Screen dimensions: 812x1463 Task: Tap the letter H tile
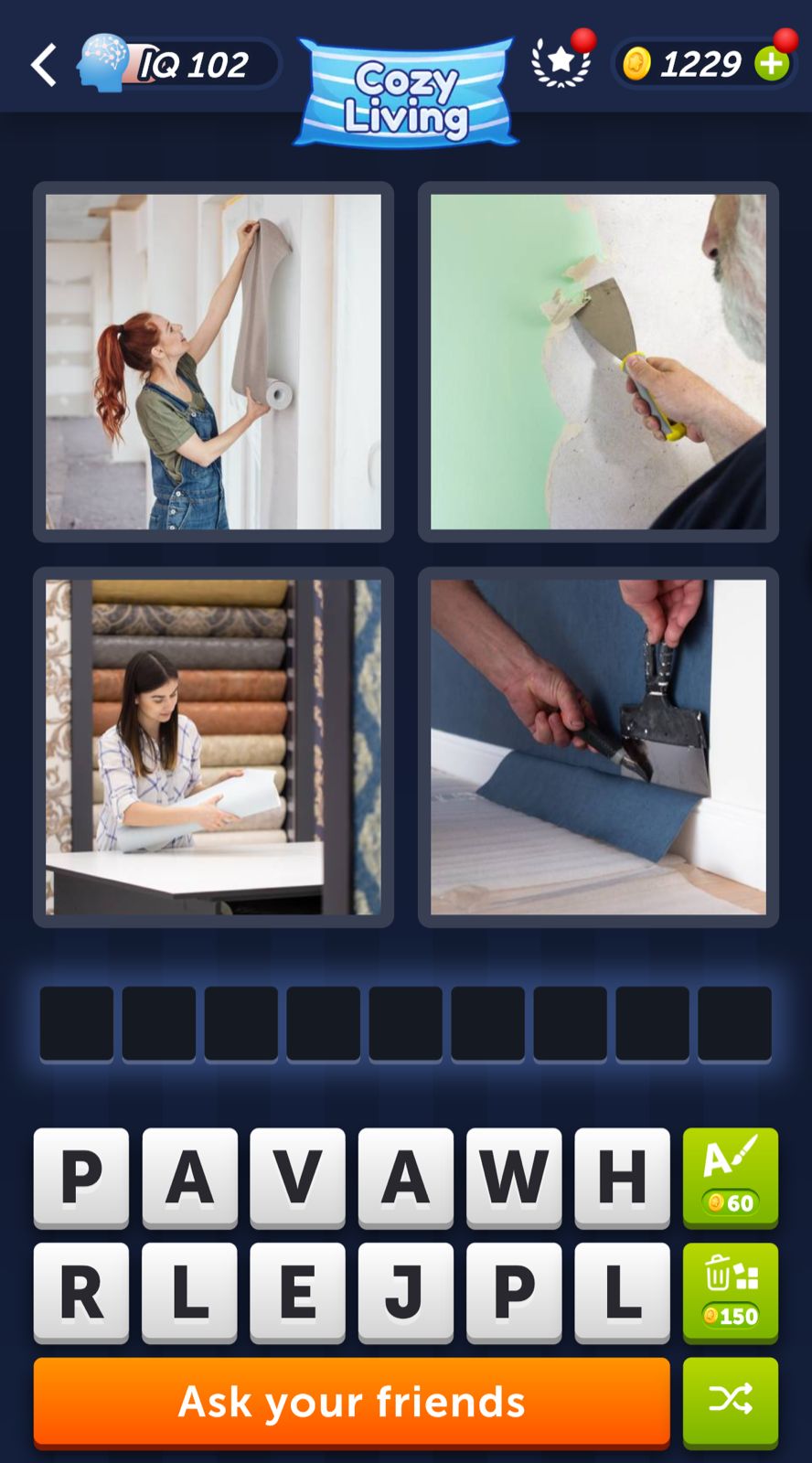[622, 1177]
